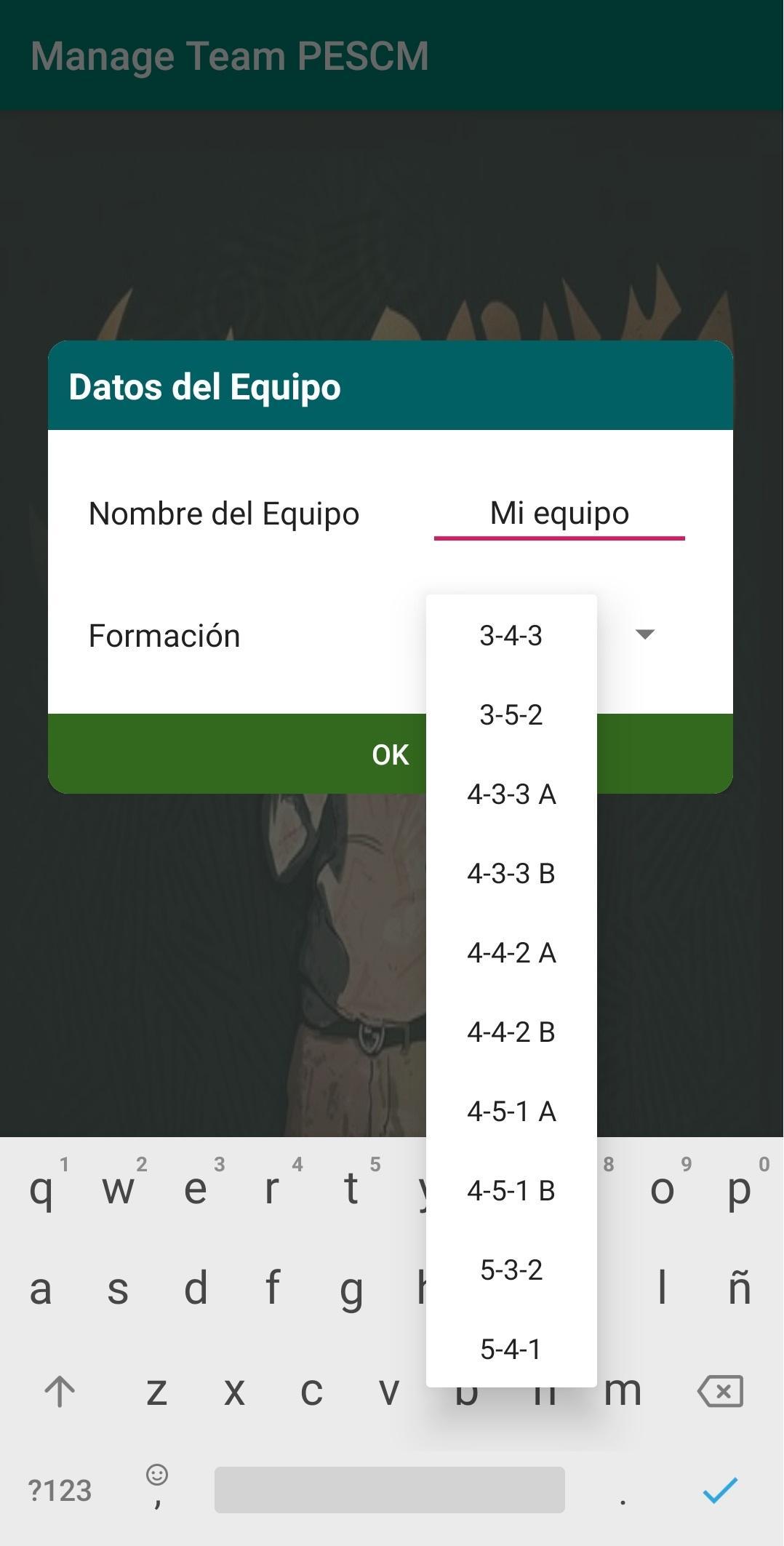Choose 3-5-2 from the formation list
Image resolution: width=784 pixels, height=1546 pixels.
(x=511, y=714)
